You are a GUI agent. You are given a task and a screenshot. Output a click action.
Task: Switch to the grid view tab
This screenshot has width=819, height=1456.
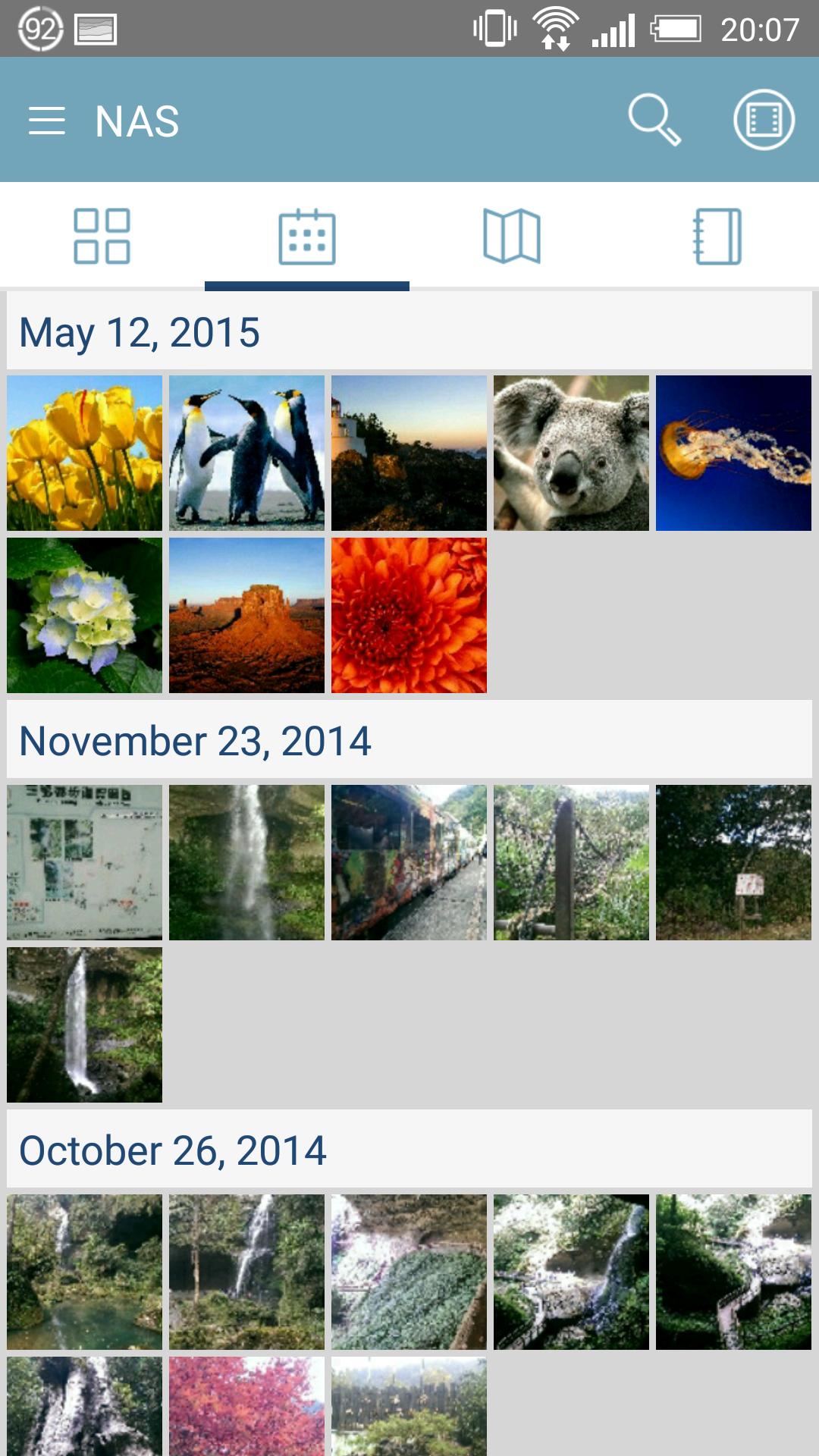click(102, 236)
